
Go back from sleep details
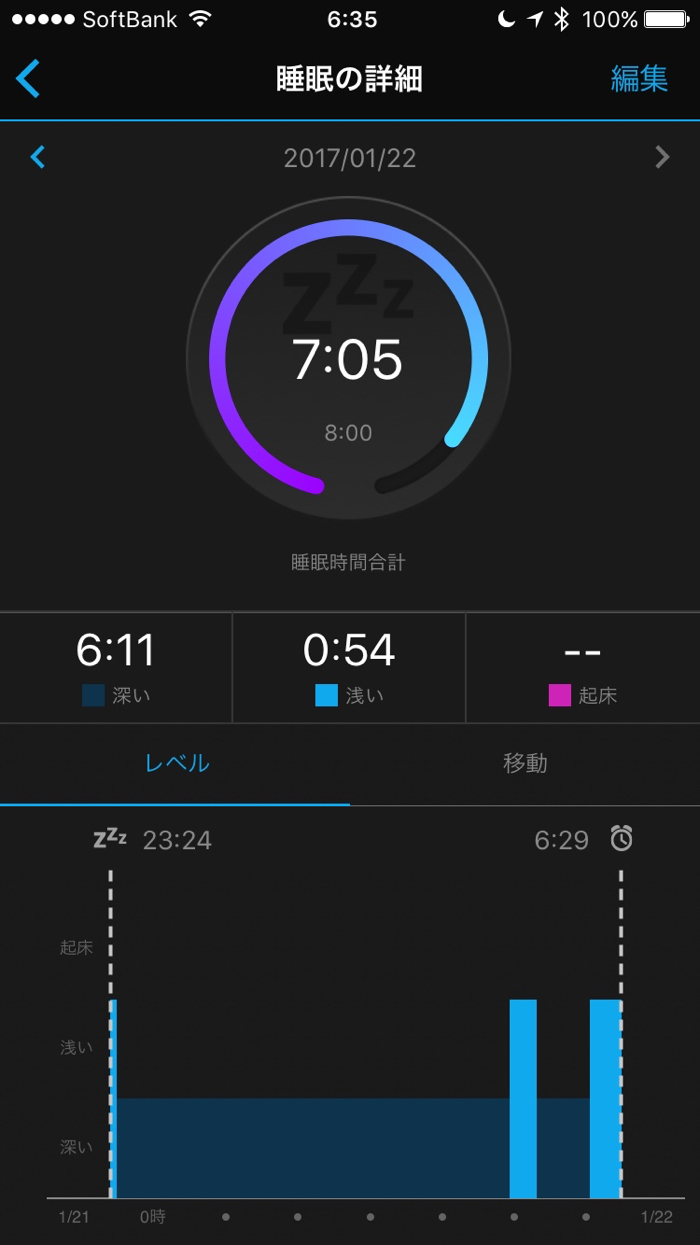pos(28,79)
